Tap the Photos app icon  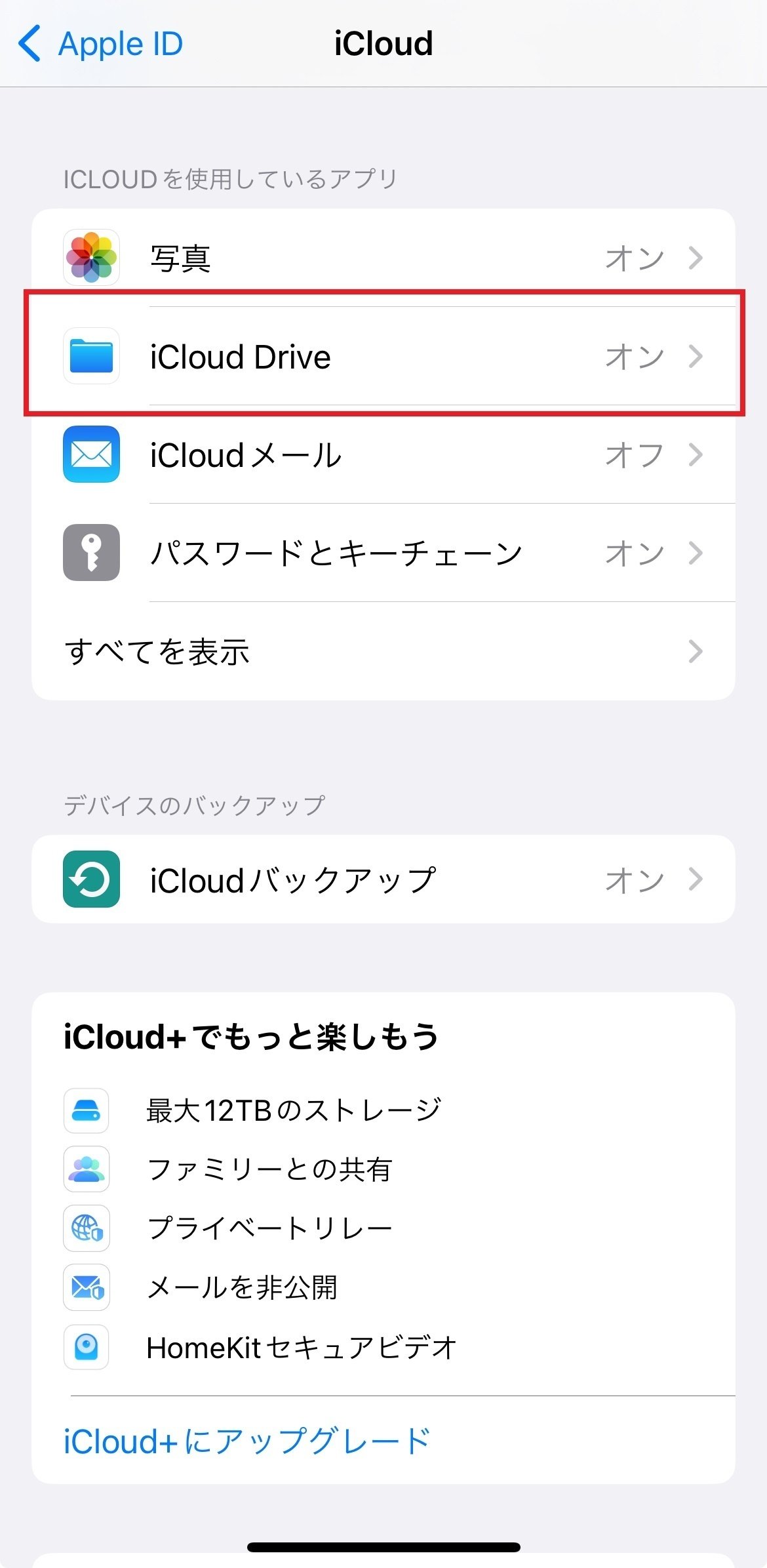(90, 257)
